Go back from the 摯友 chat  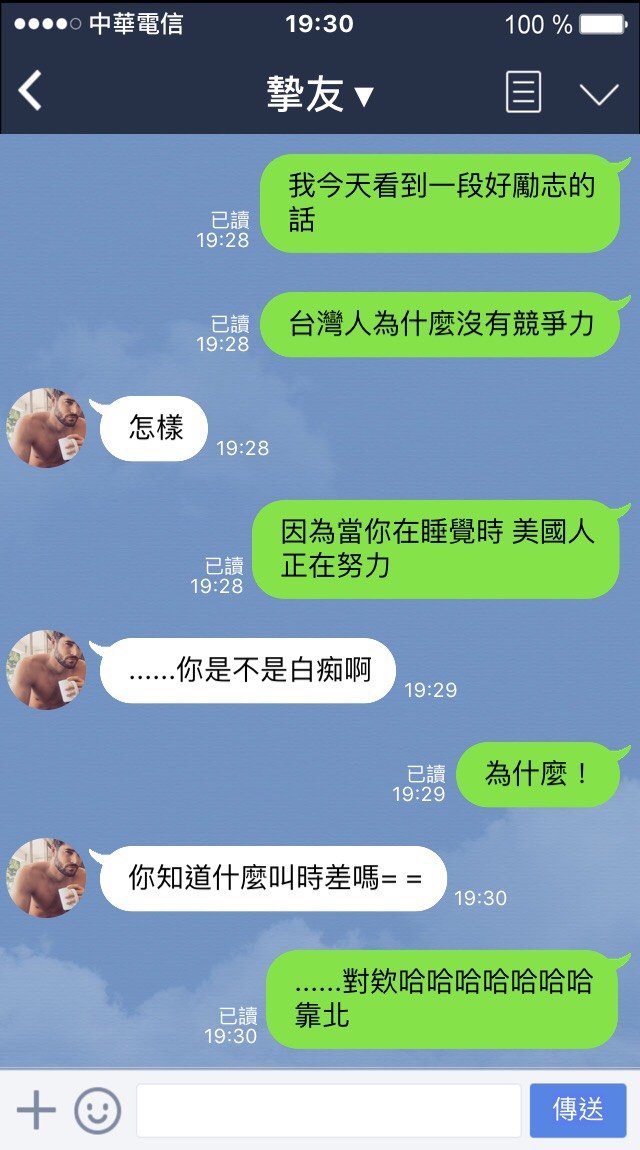(x=31, y=92)
